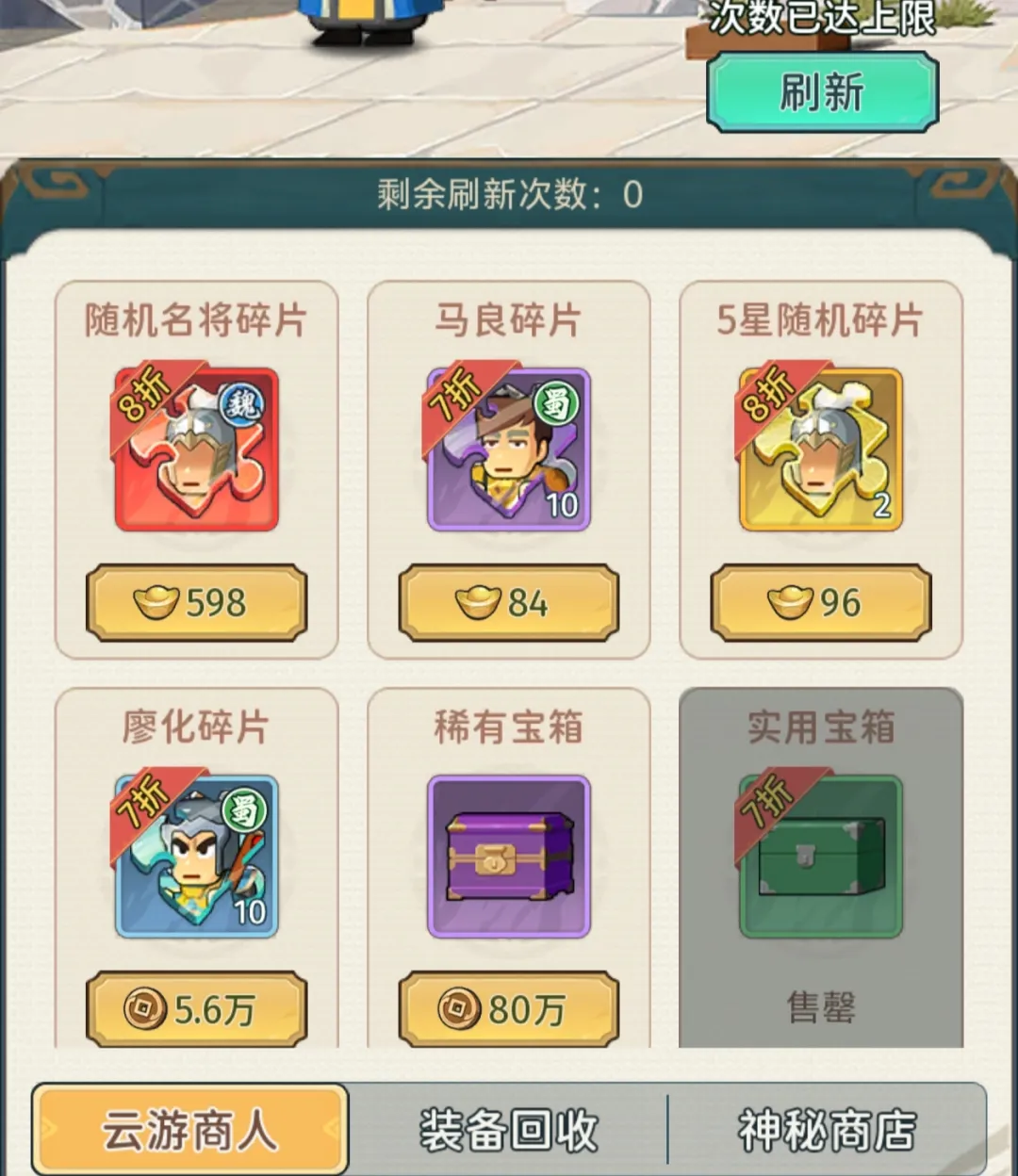The width and height of the screenshot is (1018, 1176).
Task: Buy 马良碎片 for 84 gold
Action: click(508, 603)
